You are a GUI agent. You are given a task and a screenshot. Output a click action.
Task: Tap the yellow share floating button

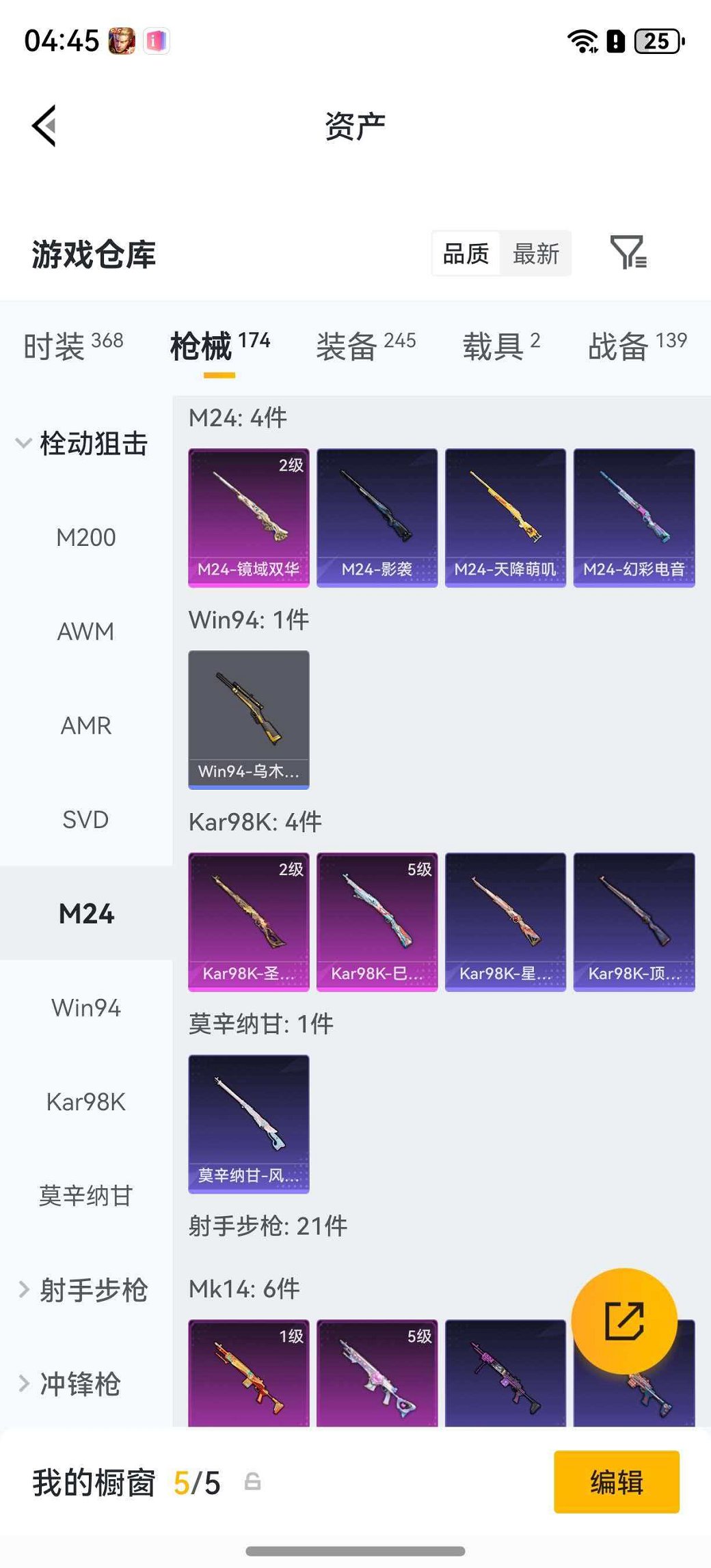pos(624,1318)
